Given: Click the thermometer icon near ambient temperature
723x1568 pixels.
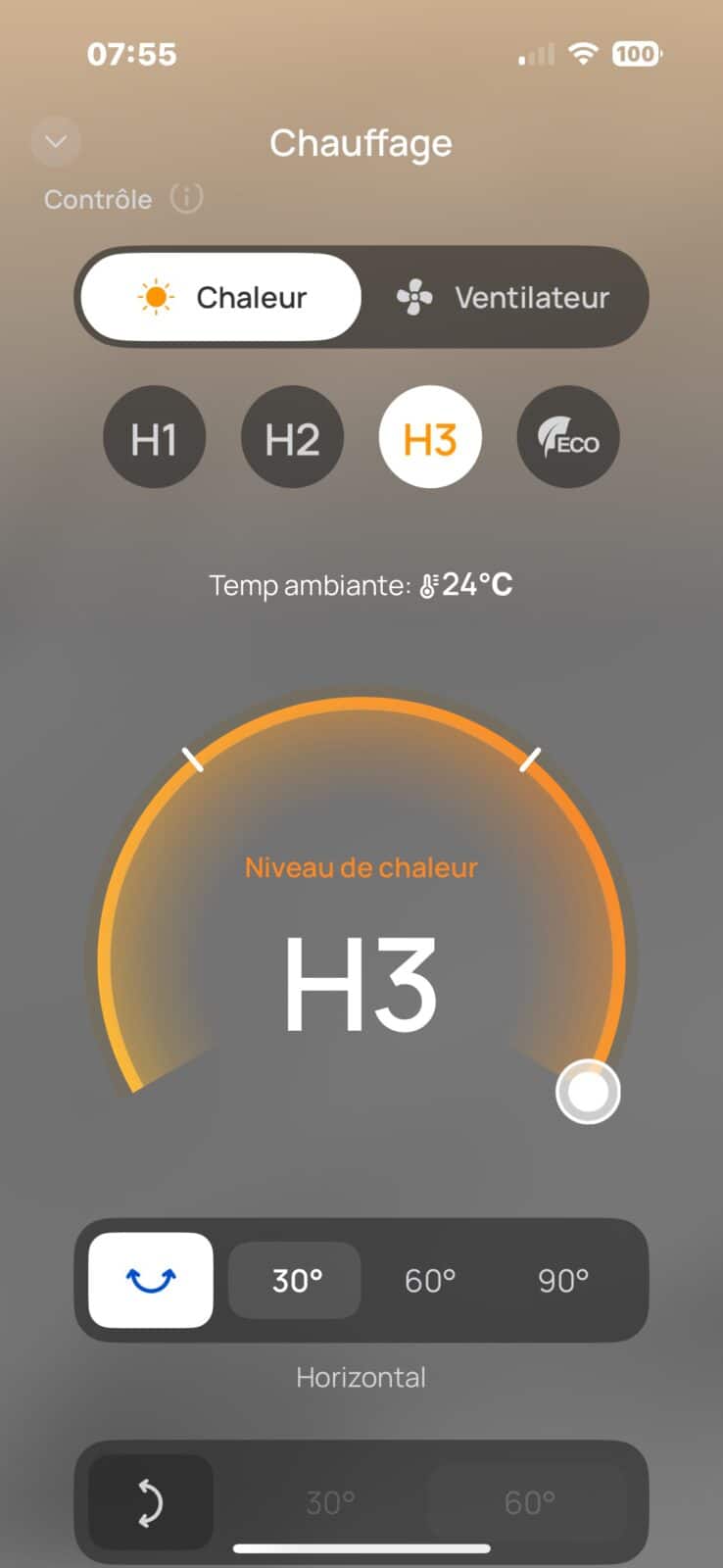Looking at the screenshot, I should coord(428,584).
